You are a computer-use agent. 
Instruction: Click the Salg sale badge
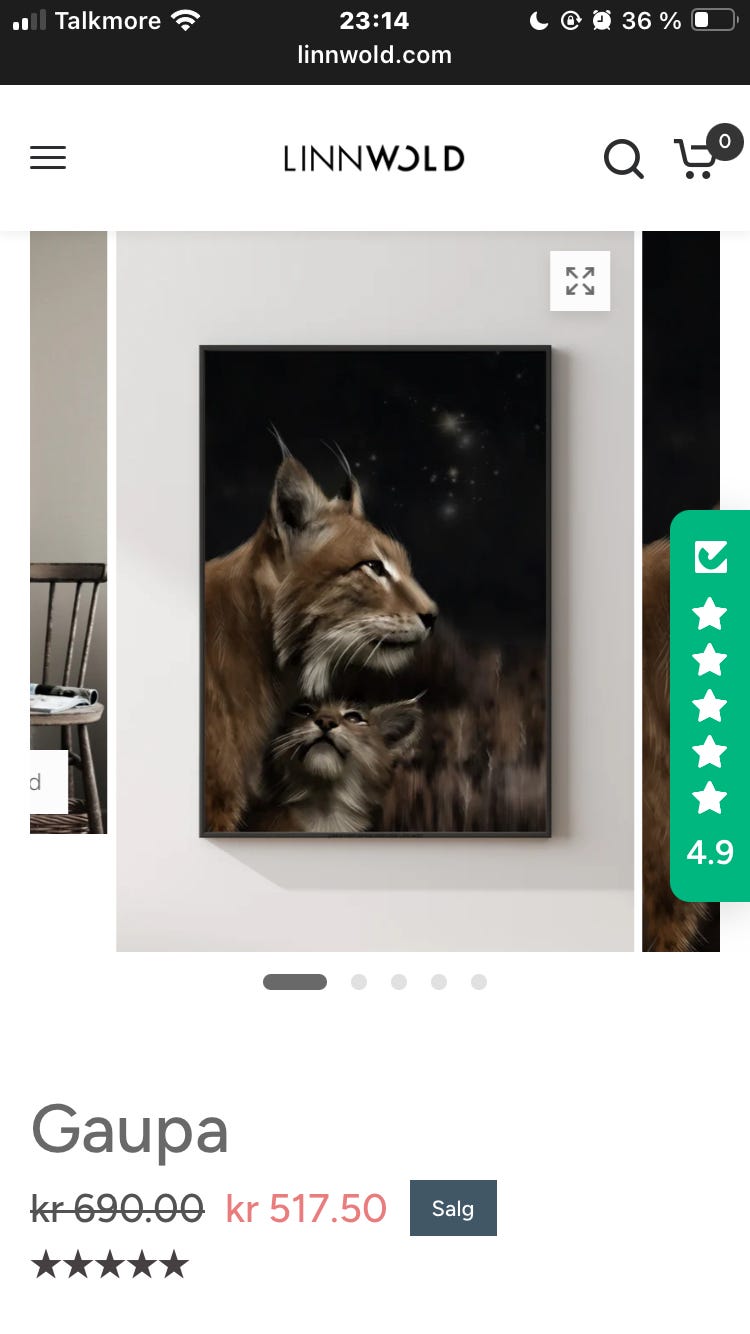(453, 1208)
